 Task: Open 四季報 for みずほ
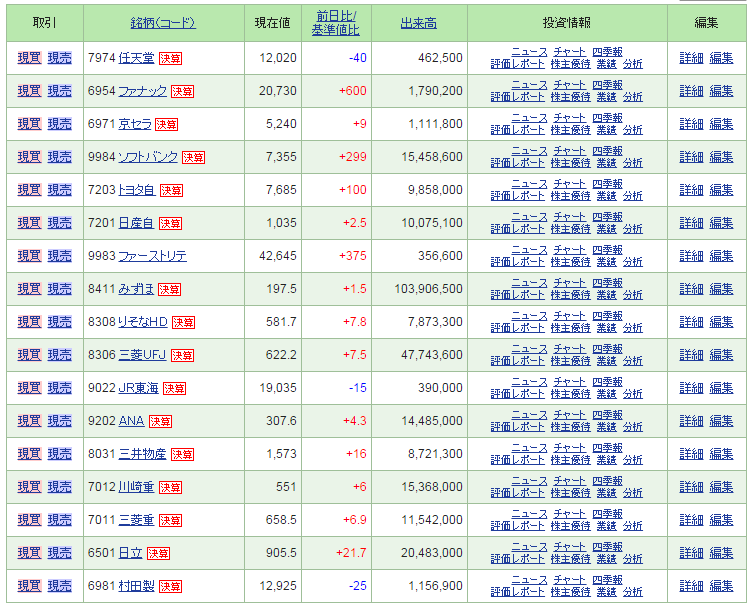607,282
